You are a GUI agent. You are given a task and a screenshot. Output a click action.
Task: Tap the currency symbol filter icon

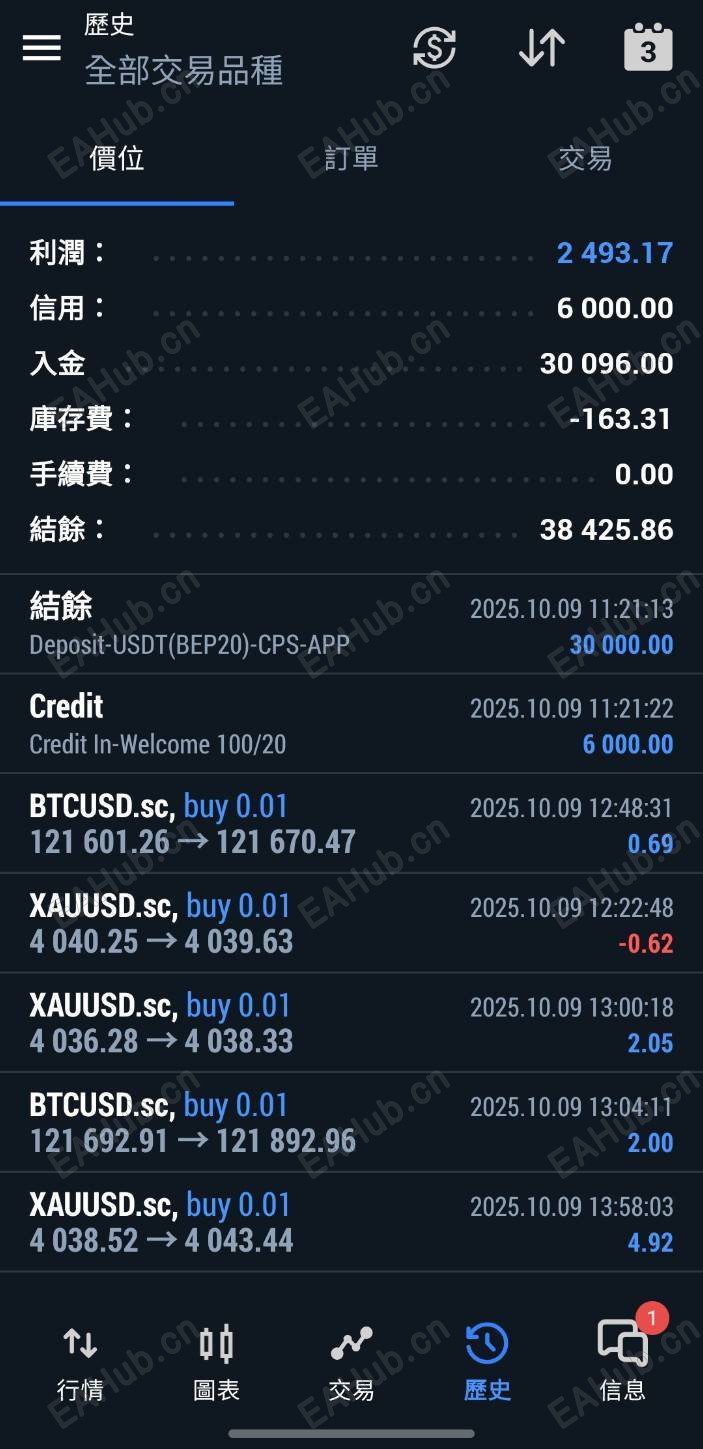434,48
